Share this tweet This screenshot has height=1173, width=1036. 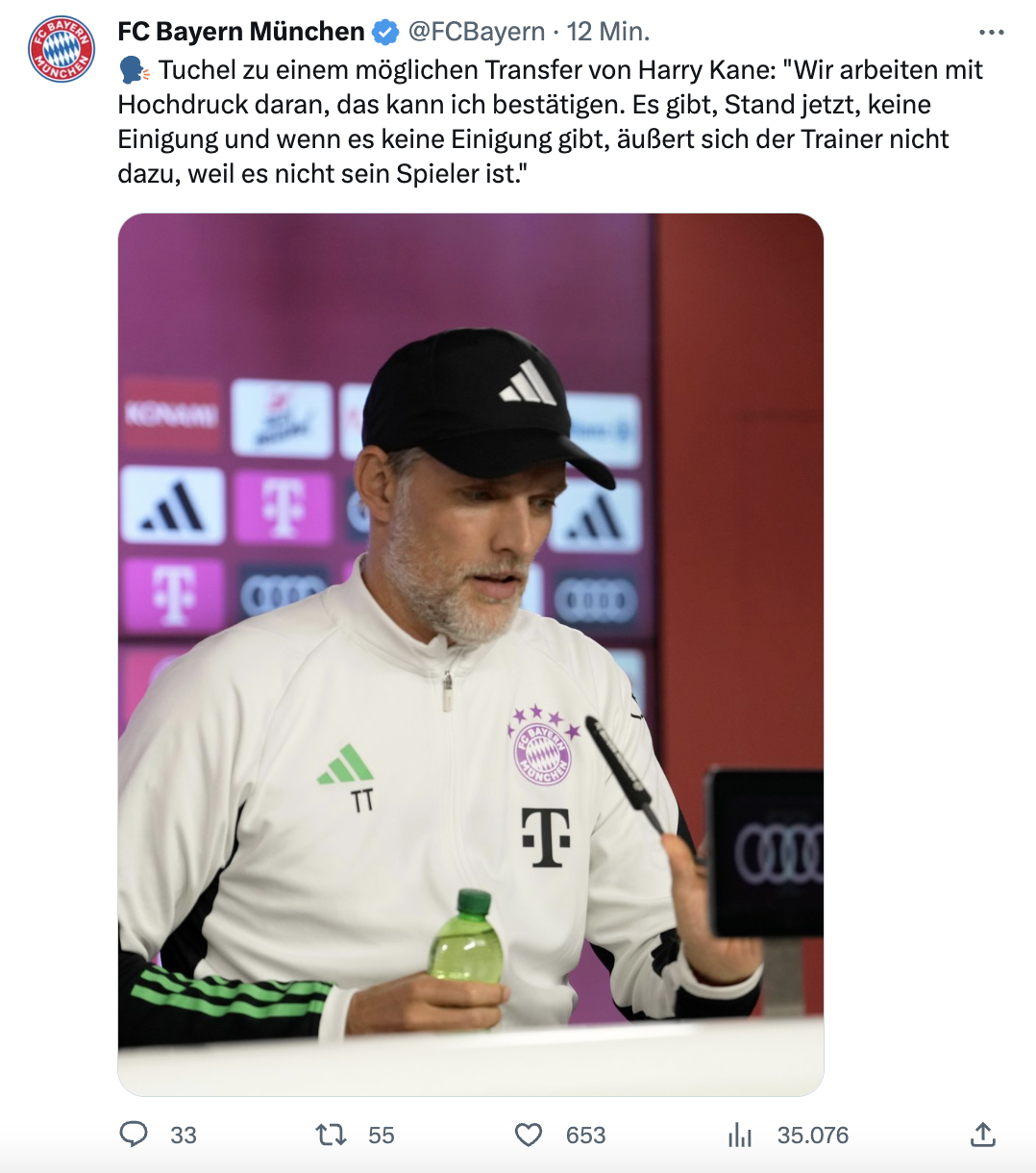pos(982,1135)
